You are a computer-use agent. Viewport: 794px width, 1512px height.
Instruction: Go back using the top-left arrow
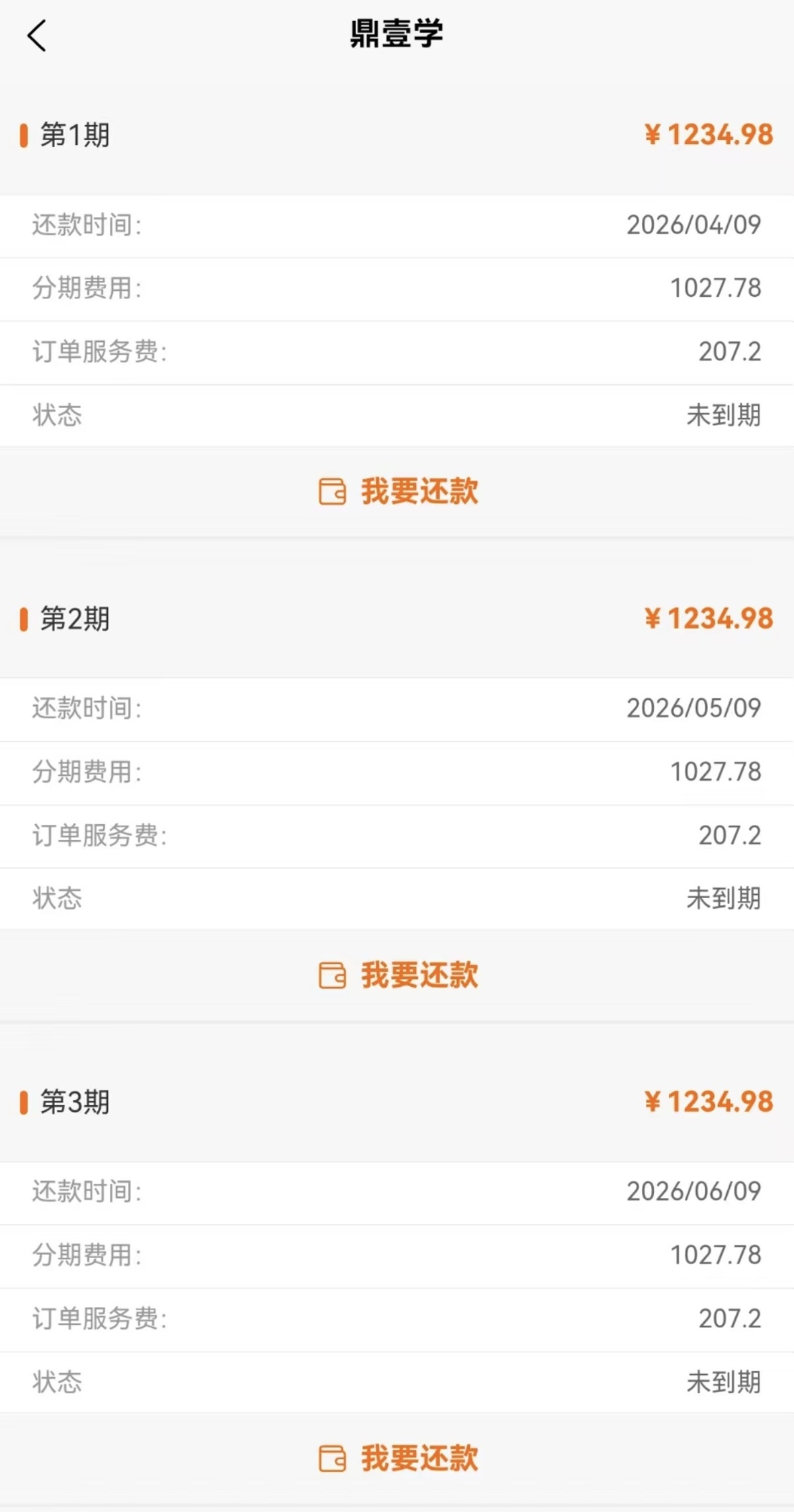pyautogui.click(x=37, y=36)
